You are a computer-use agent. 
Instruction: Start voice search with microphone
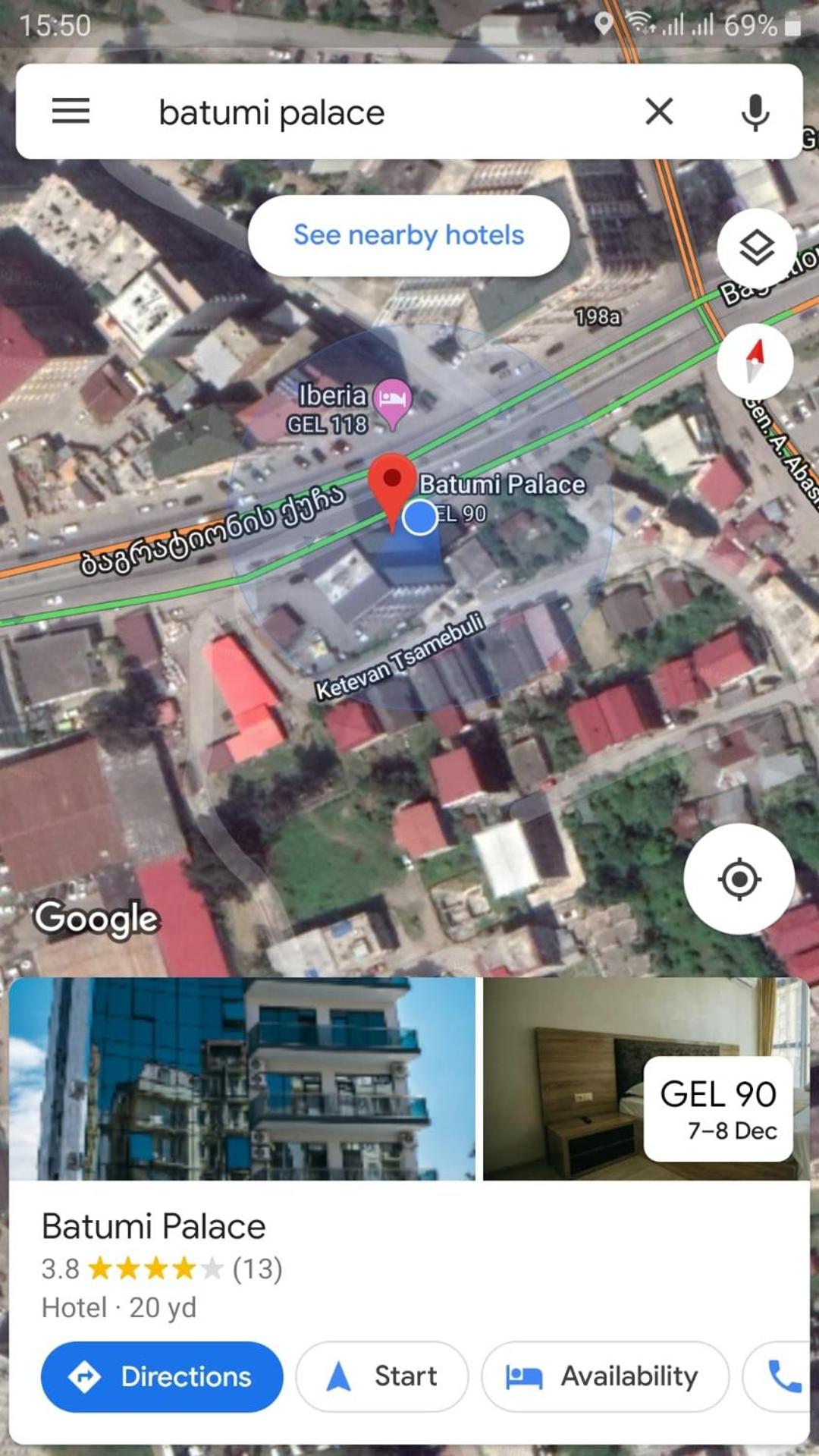coord(755,112)
